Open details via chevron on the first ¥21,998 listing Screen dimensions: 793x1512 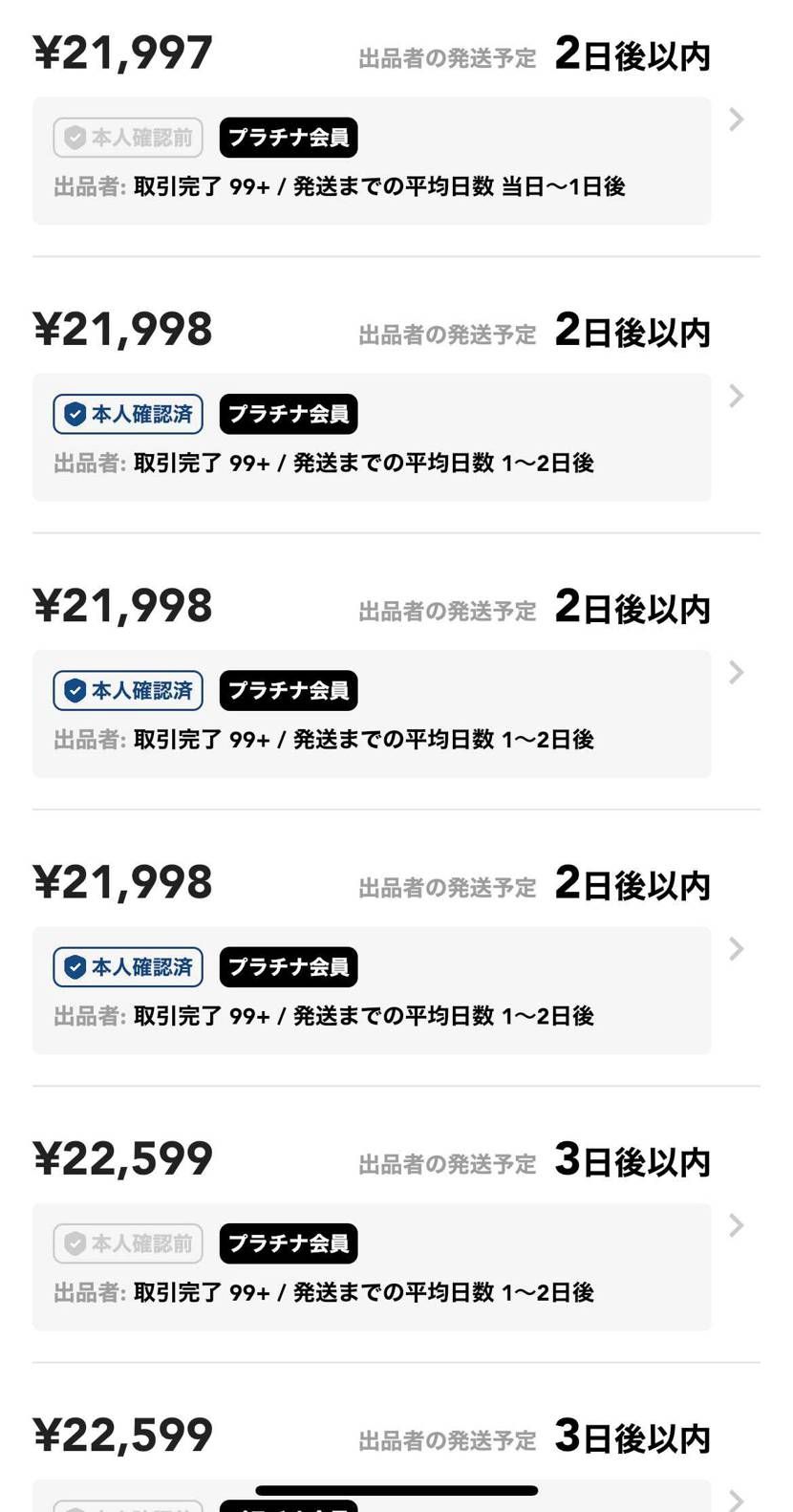pyautogui.click(x=736, y=396)
